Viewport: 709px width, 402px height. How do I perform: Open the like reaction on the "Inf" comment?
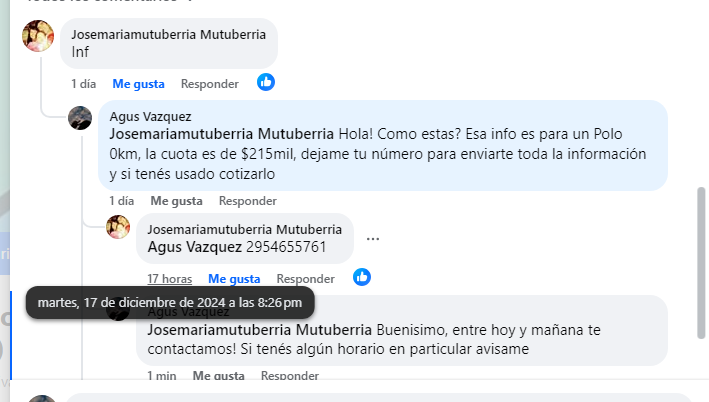[x=266, y=82]
